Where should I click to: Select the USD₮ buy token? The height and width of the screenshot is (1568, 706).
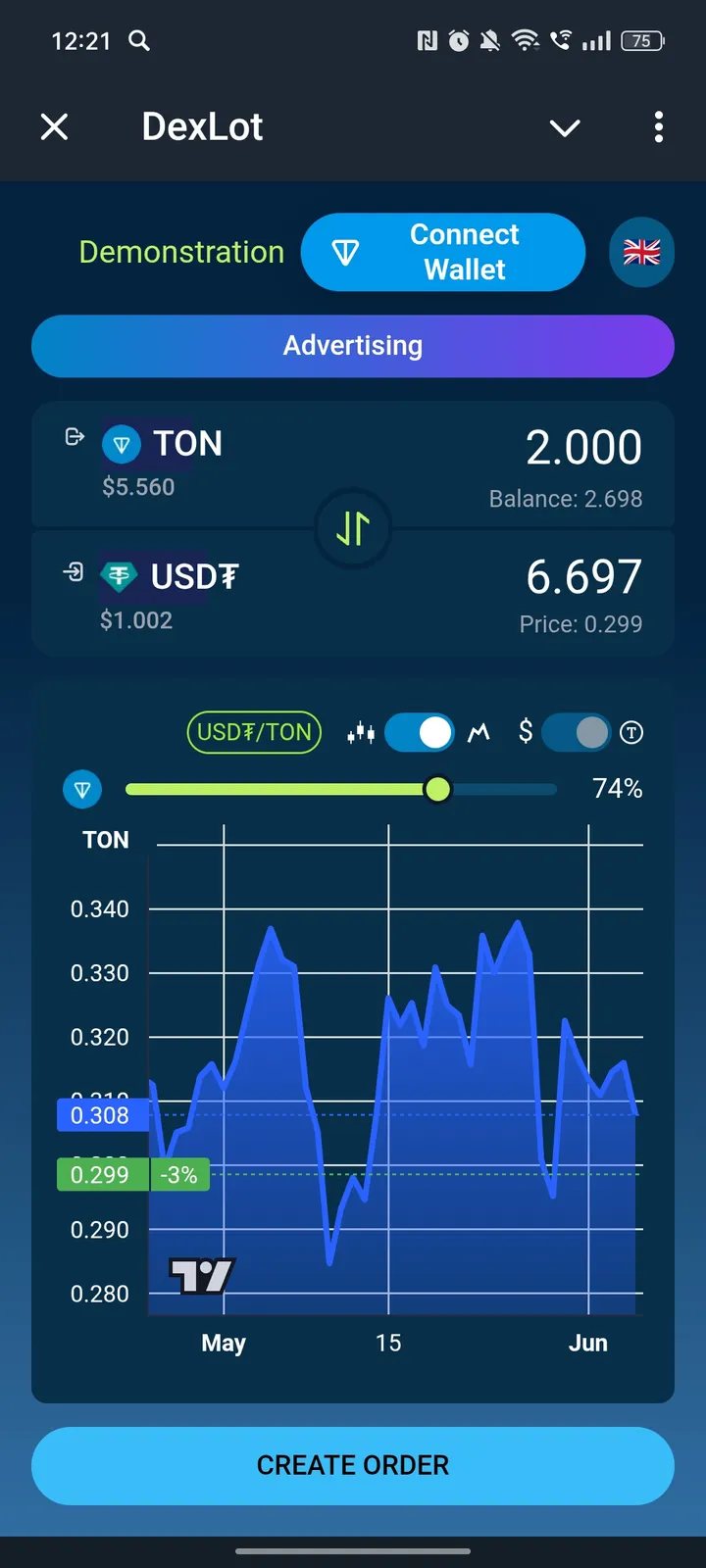[x=172, y=576]
